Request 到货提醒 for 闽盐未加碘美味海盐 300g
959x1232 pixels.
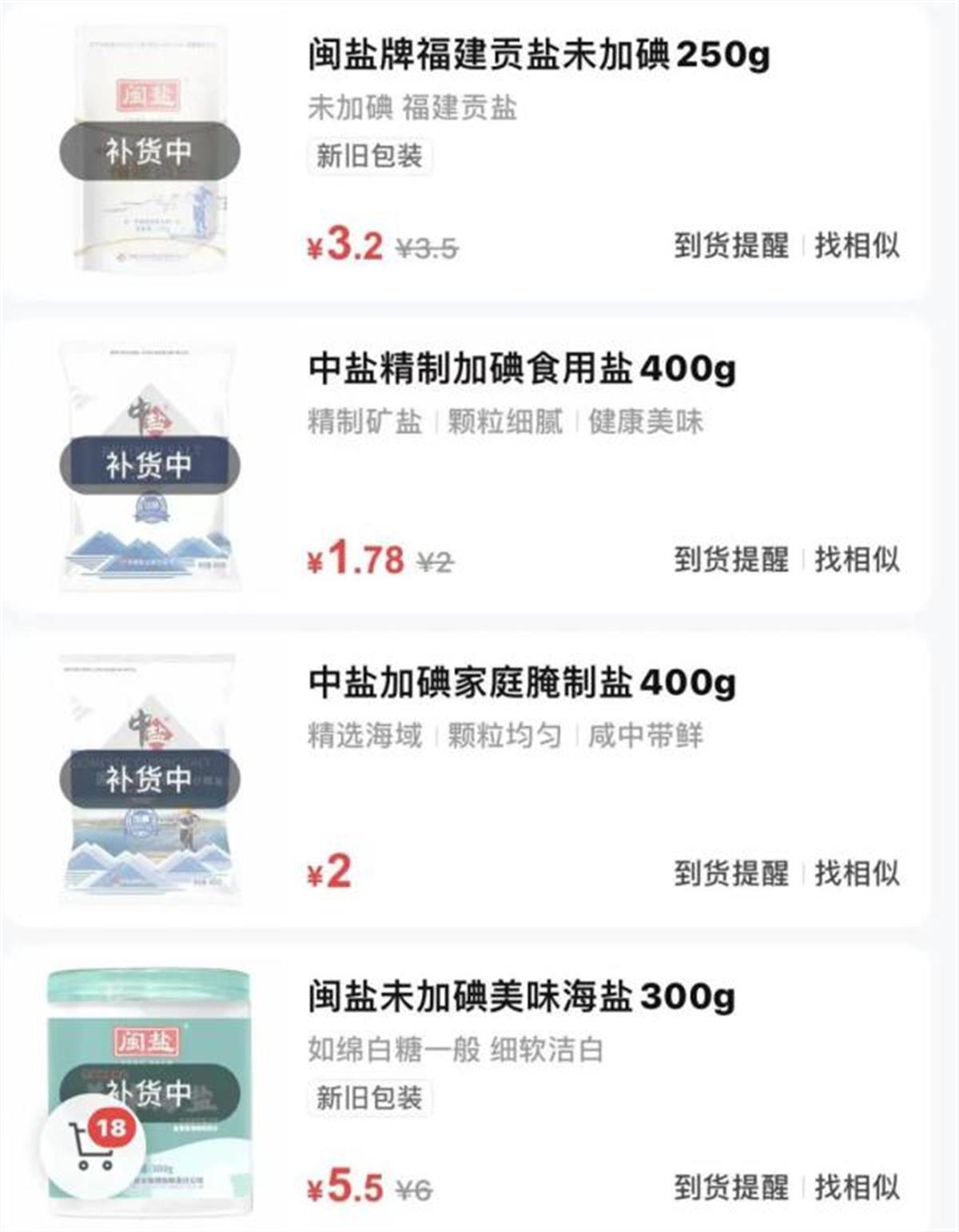[x=730, y=1187]
